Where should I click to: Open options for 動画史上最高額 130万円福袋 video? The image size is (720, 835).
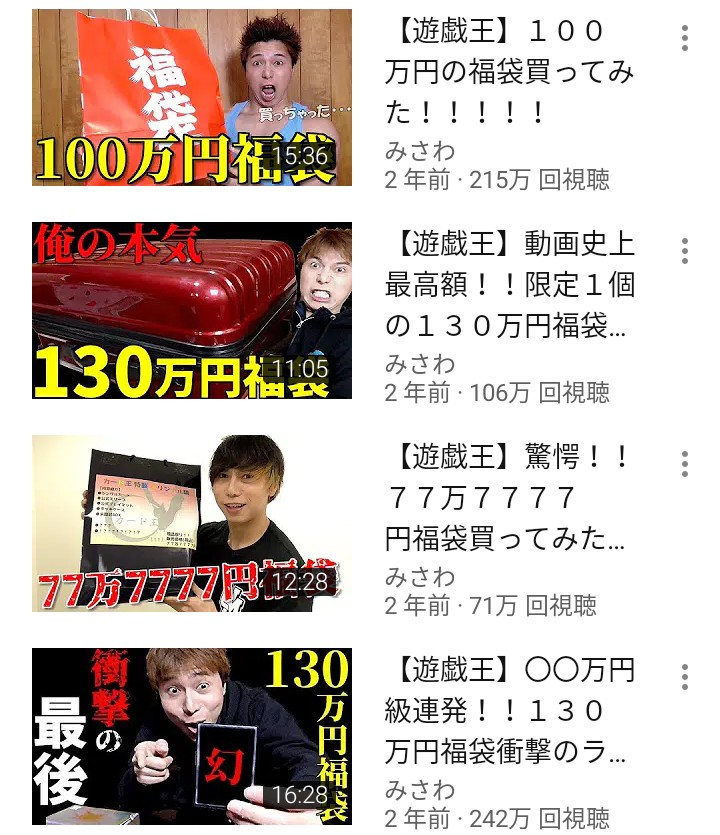(x=685, y=251)
